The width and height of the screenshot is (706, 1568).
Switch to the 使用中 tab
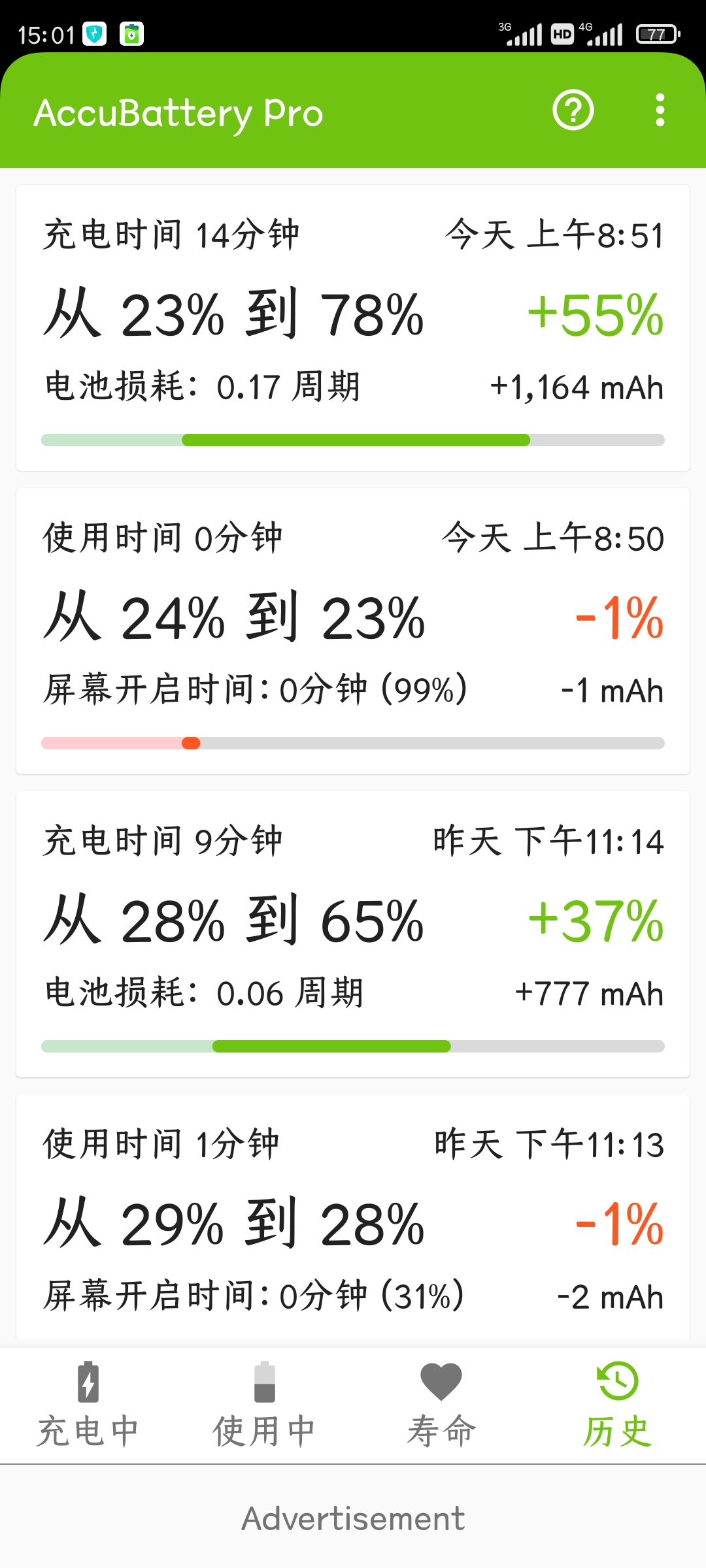pyautogui.click(x=265, y=1405)
